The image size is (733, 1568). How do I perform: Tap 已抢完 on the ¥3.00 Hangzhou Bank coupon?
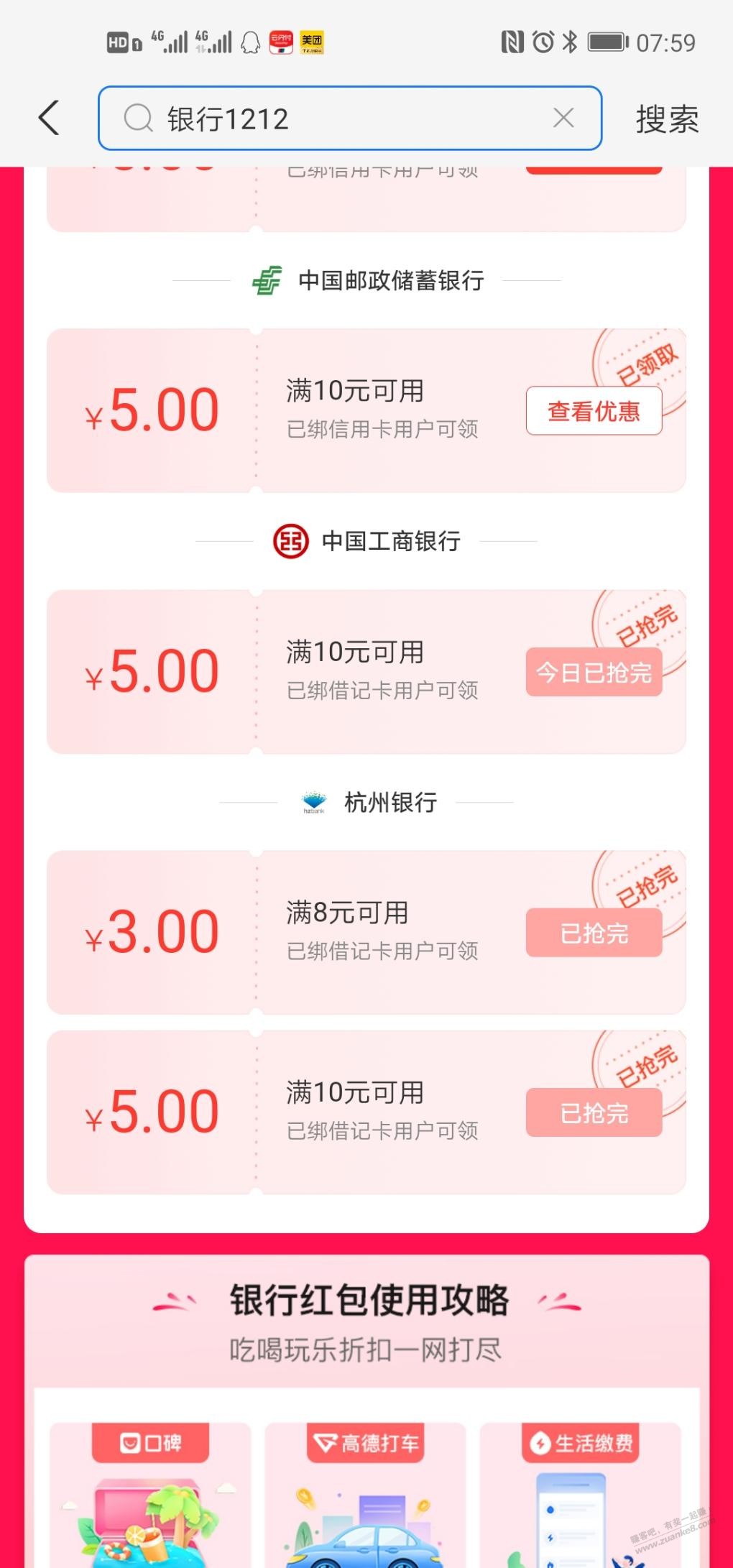click(x=594, y=933)
